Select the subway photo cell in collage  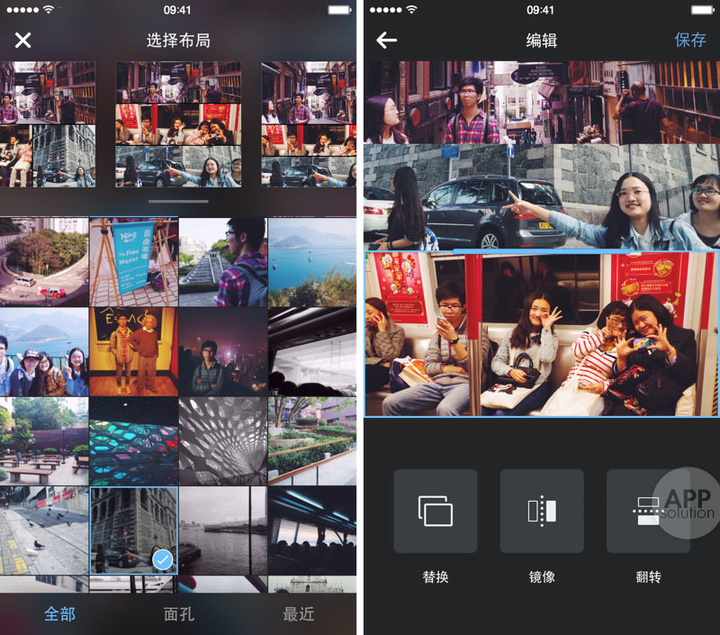(x=540, y=333)
